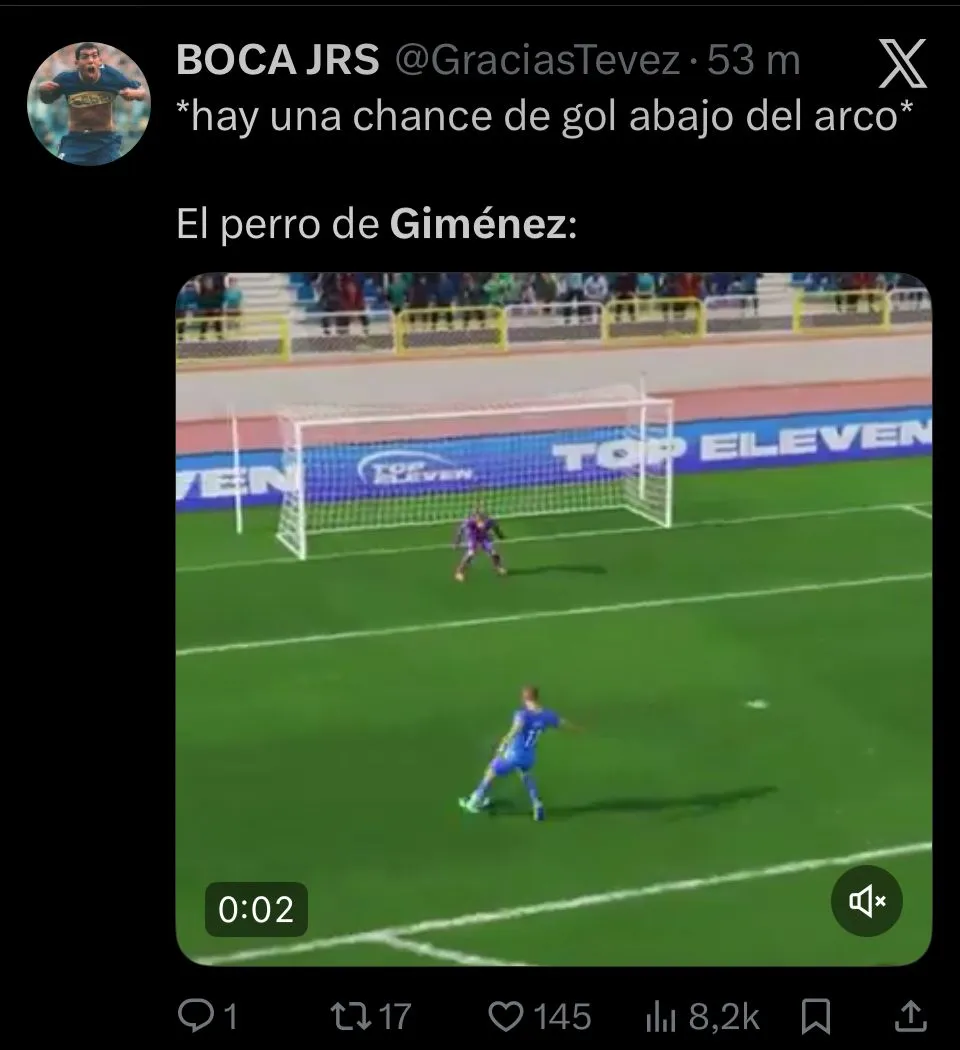Bookmark this BOCA JRS tweet
This screenshot has width=960, height=1050.
[x=817, y=1017]
